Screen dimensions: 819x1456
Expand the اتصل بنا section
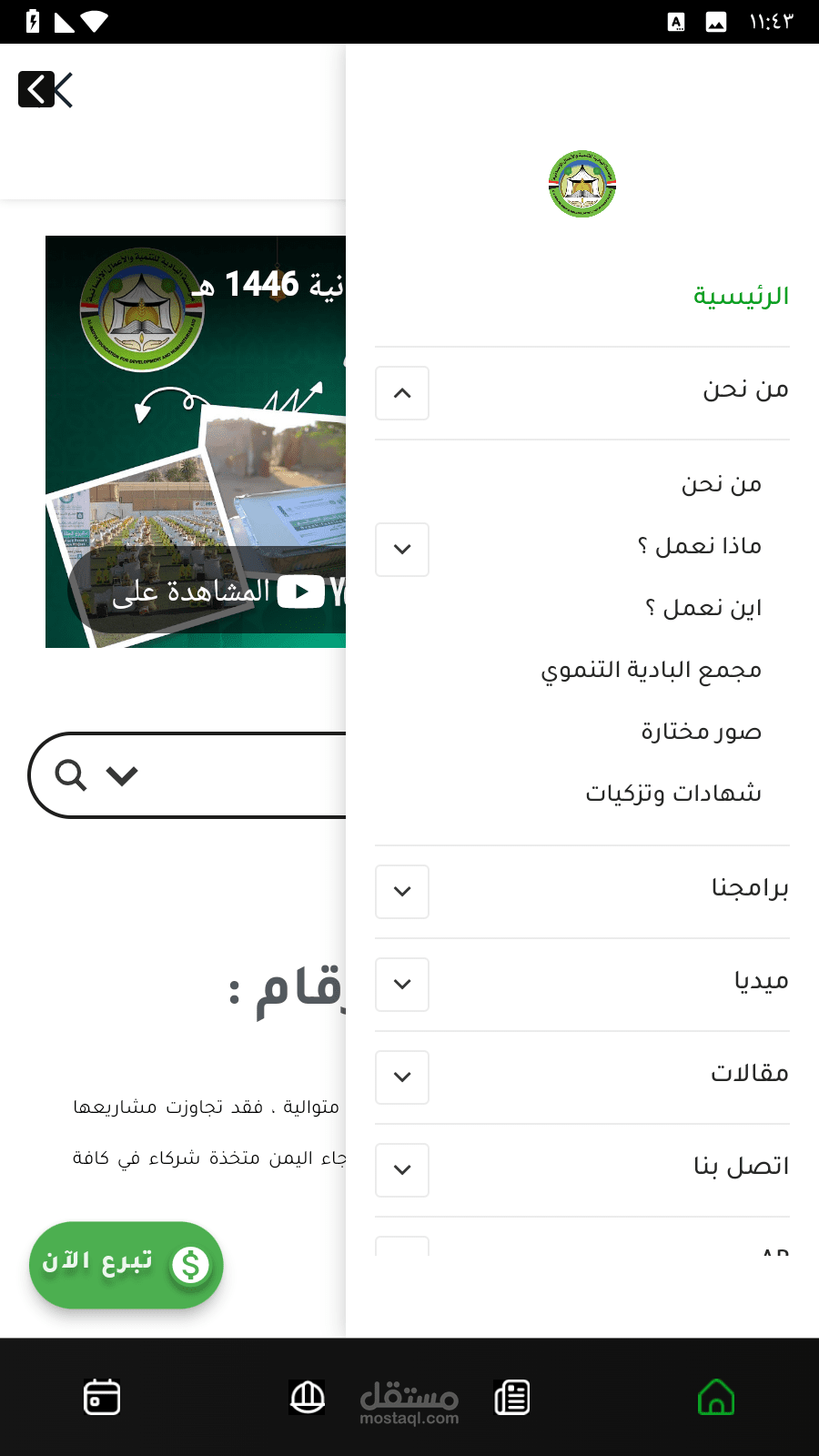coord(402,1170)
